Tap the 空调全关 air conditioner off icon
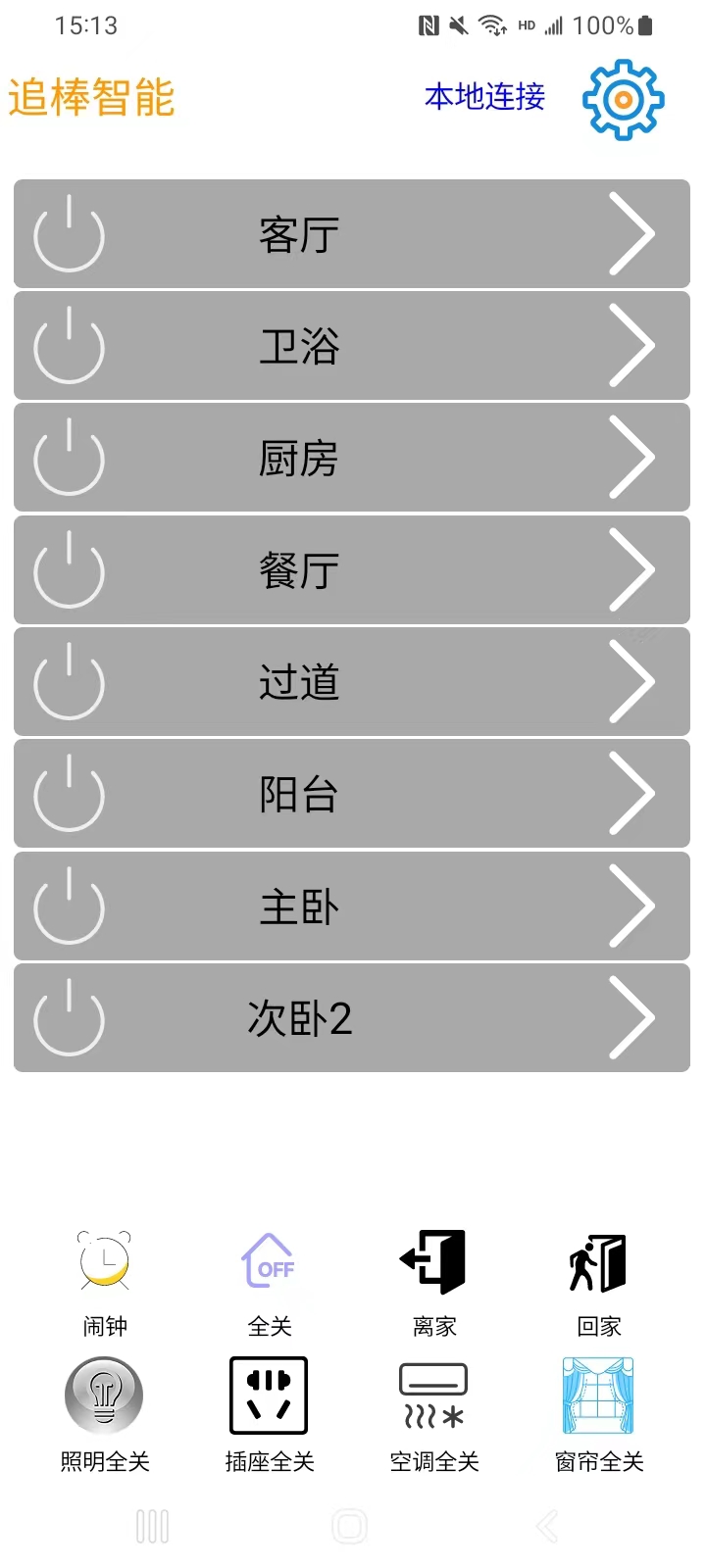 (x=433, y=1395)
